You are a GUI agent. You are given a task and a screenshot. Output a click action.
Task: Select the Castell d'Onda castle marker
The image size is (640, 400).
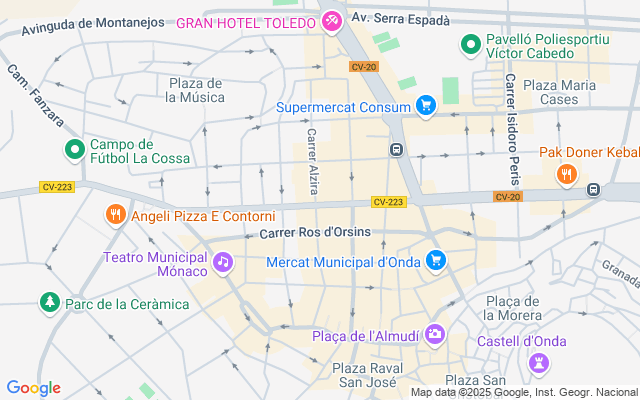click(541, 362)
